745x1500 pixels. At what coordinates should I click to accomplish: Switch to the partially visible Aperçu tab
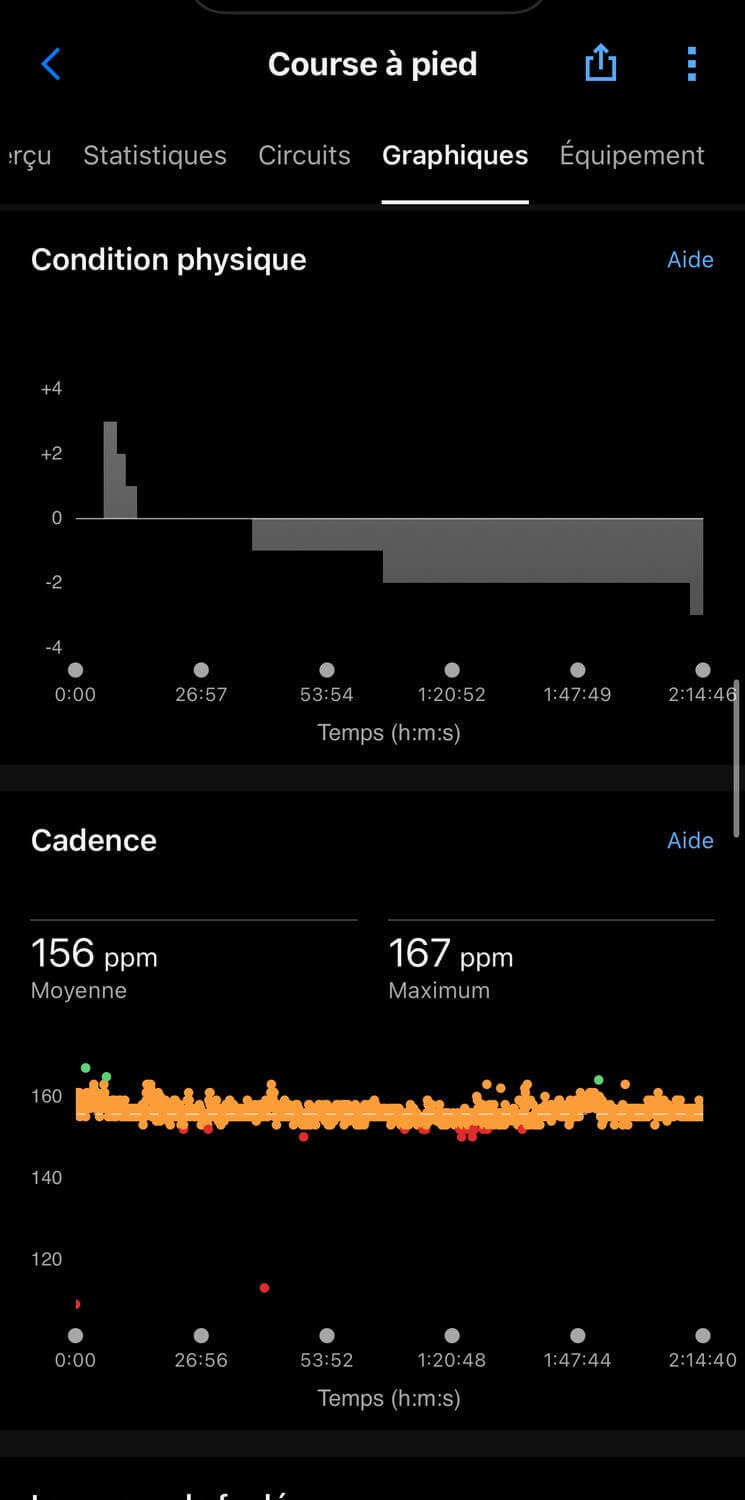pos(27,157)
